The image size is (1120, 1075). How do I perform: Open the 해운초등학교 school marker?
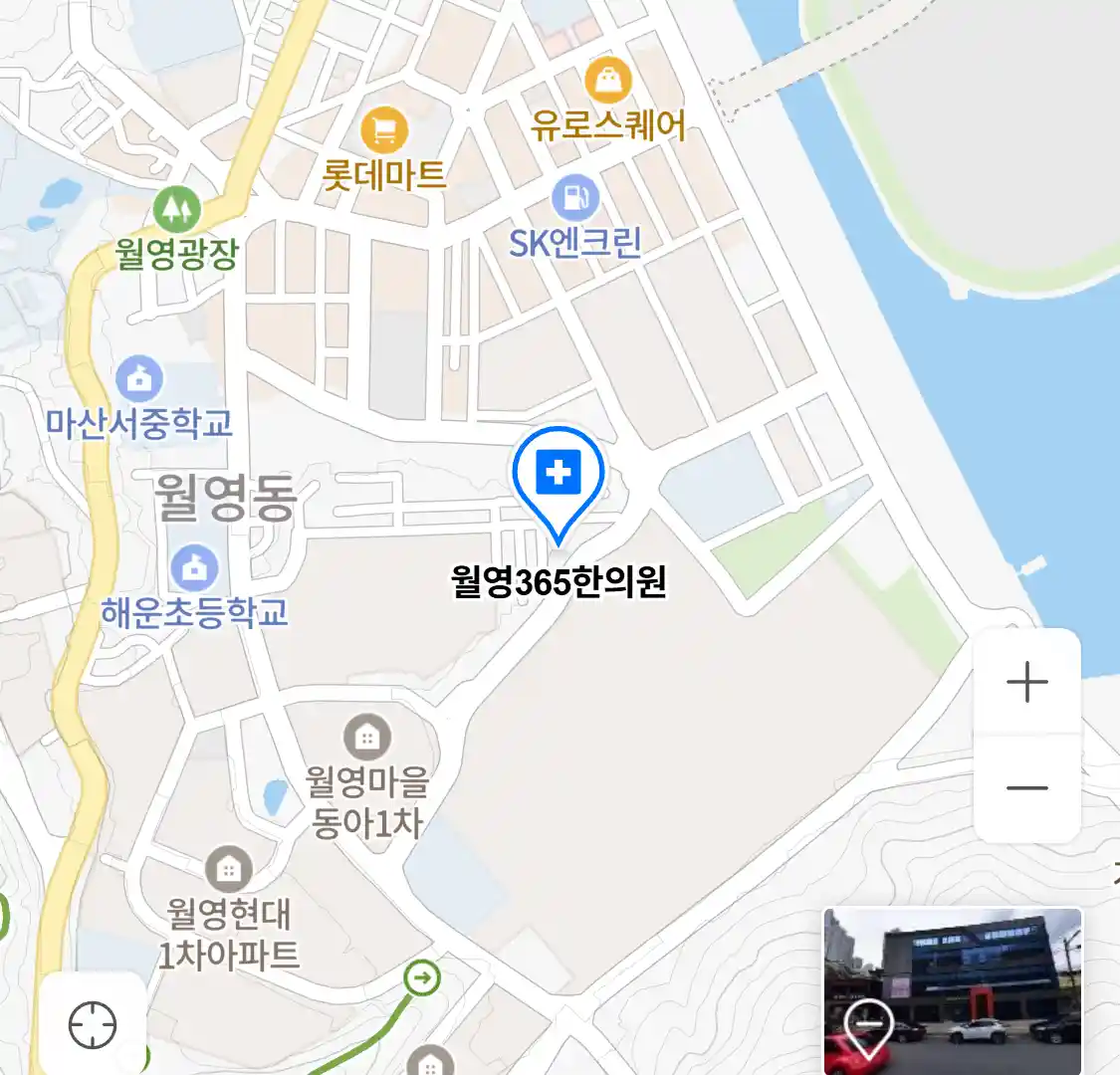tap(194, 567)
